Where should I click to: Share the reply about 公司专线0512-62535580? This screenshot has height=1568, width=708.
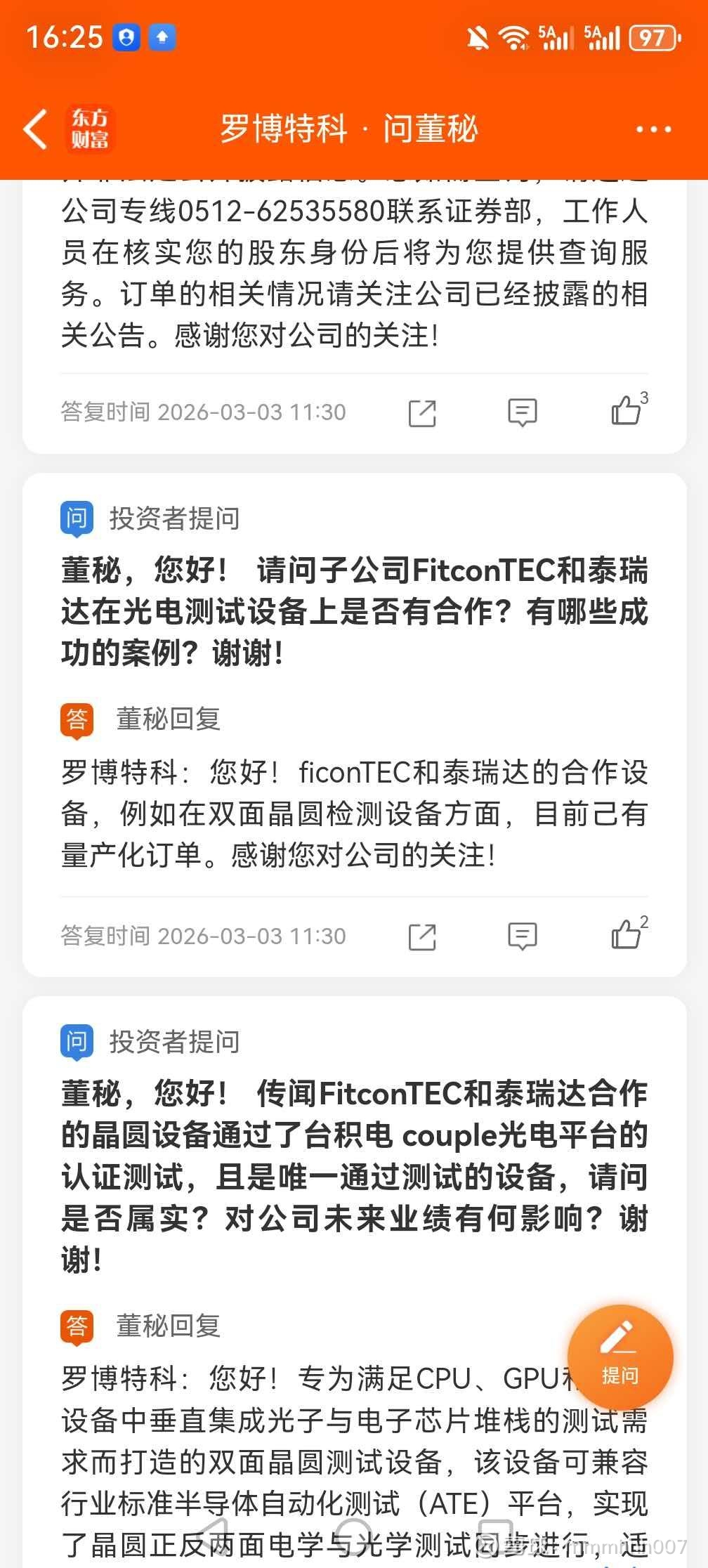[x=422, y=413]
